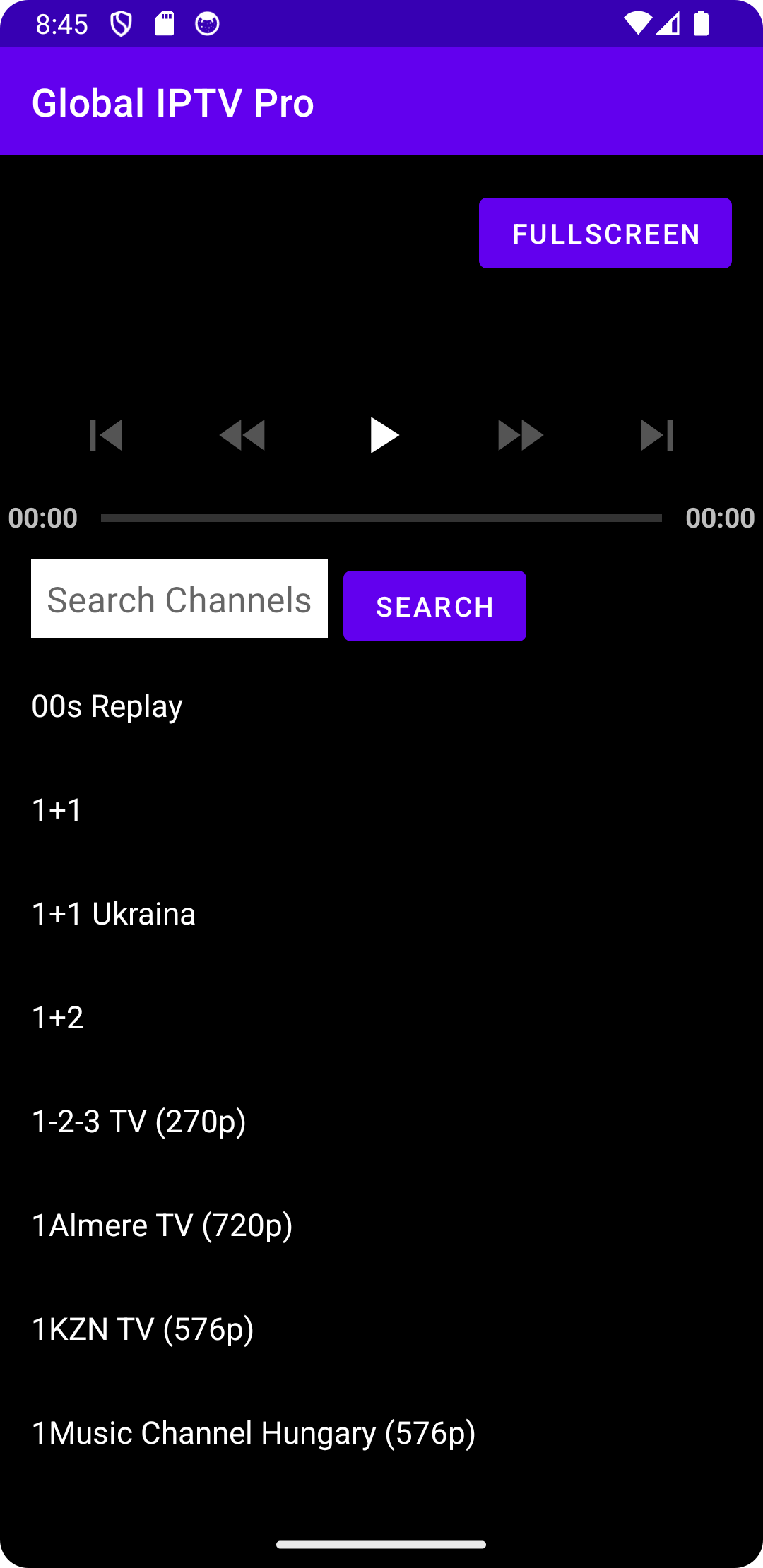
Task: Tap the SD card icon in the status bar
Action: click(x=165, y=23)
